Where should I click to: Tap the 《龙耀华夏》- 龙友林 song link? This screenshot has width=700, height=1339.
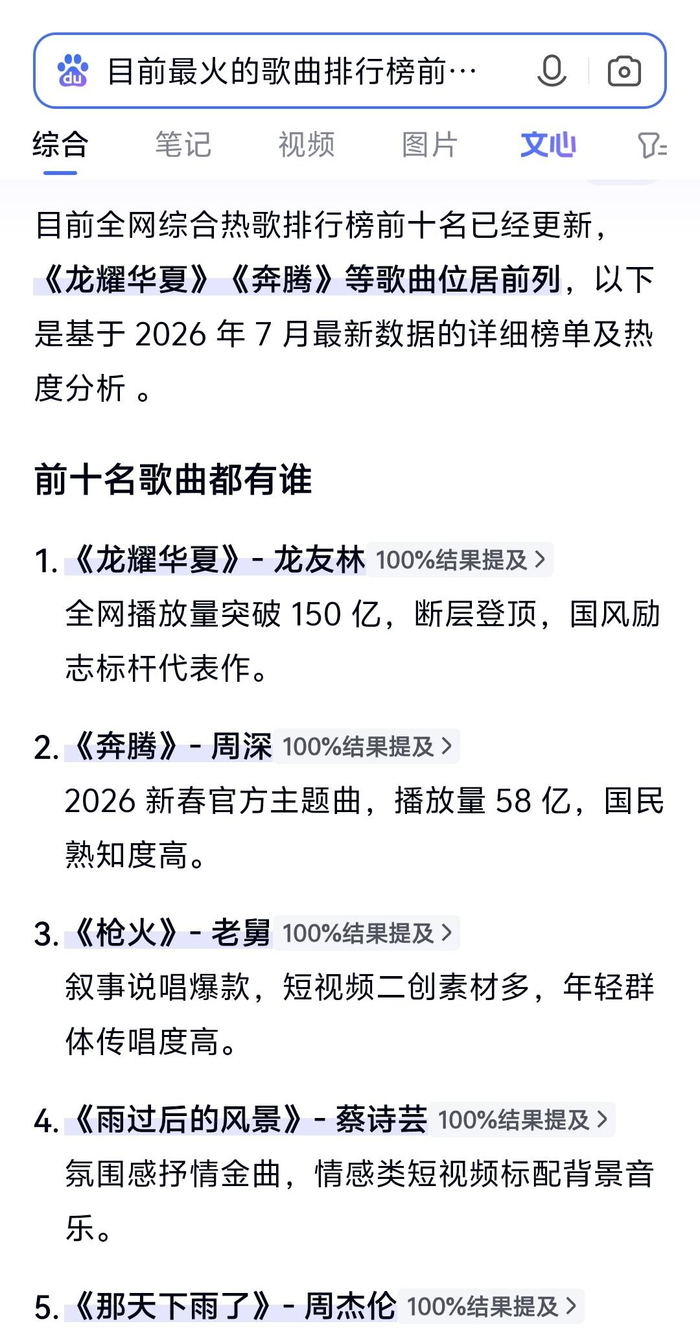215,560
